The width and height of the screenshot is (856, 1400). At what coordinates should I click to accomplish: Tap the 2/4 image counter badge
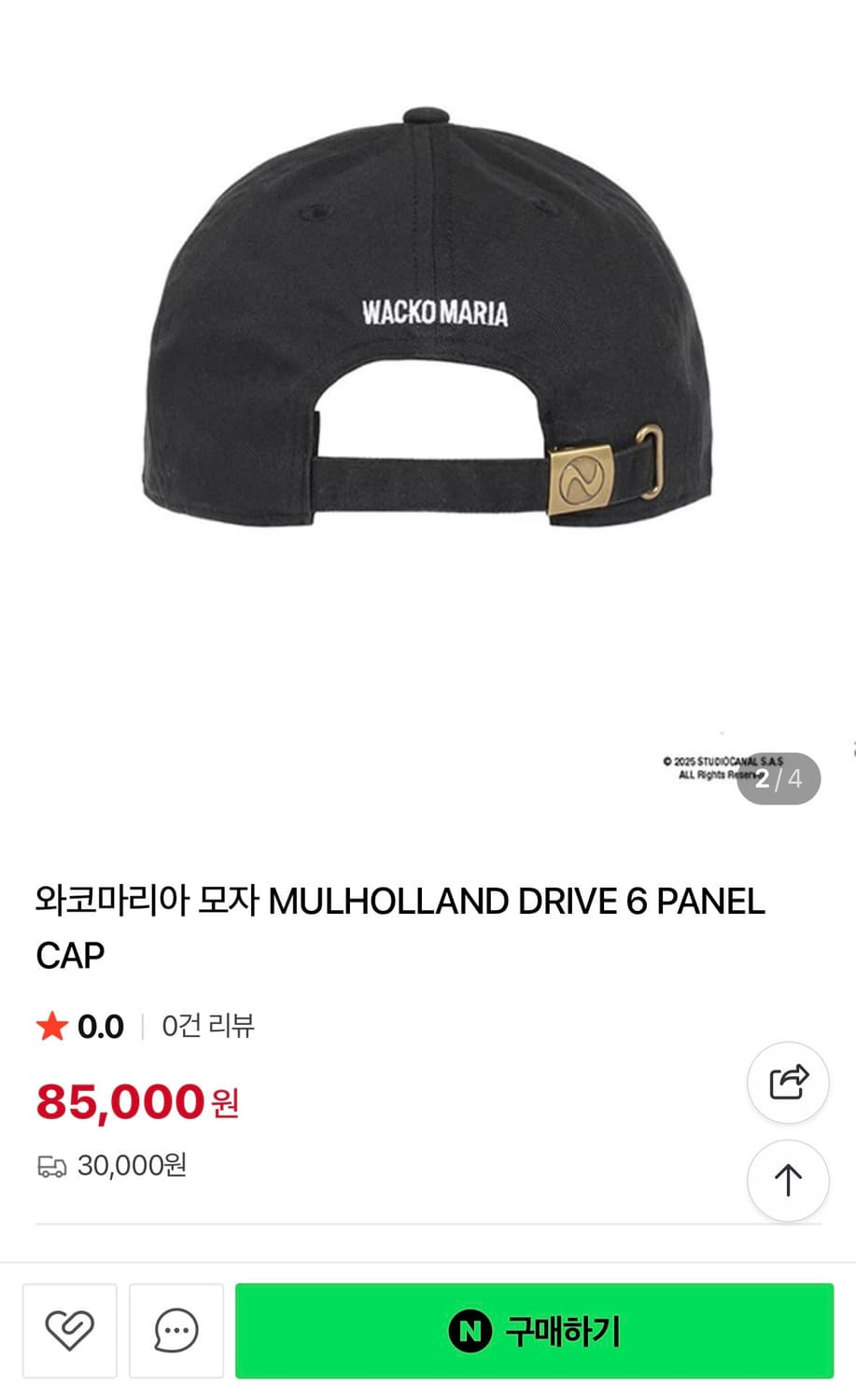[780, 780]
